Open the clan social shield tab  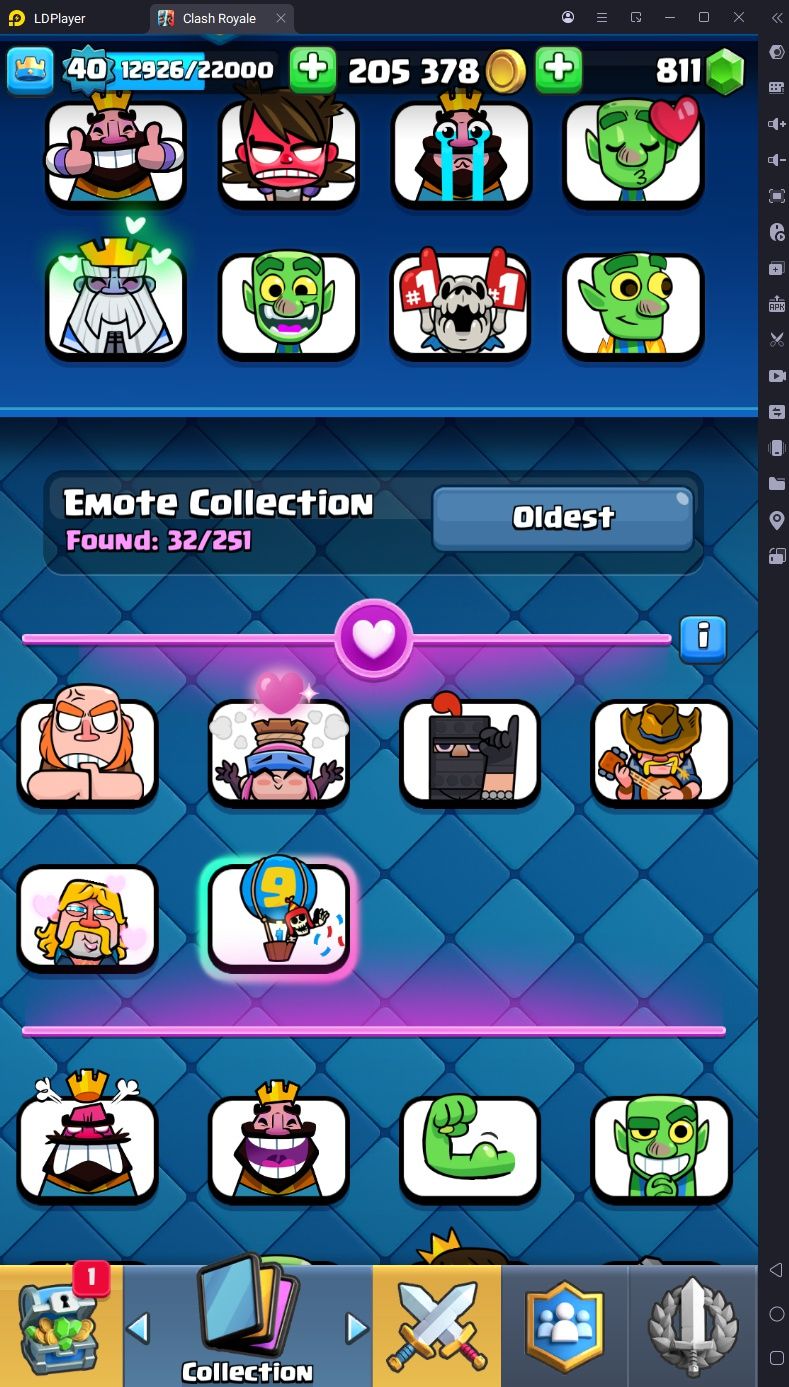pos(565,1325)
